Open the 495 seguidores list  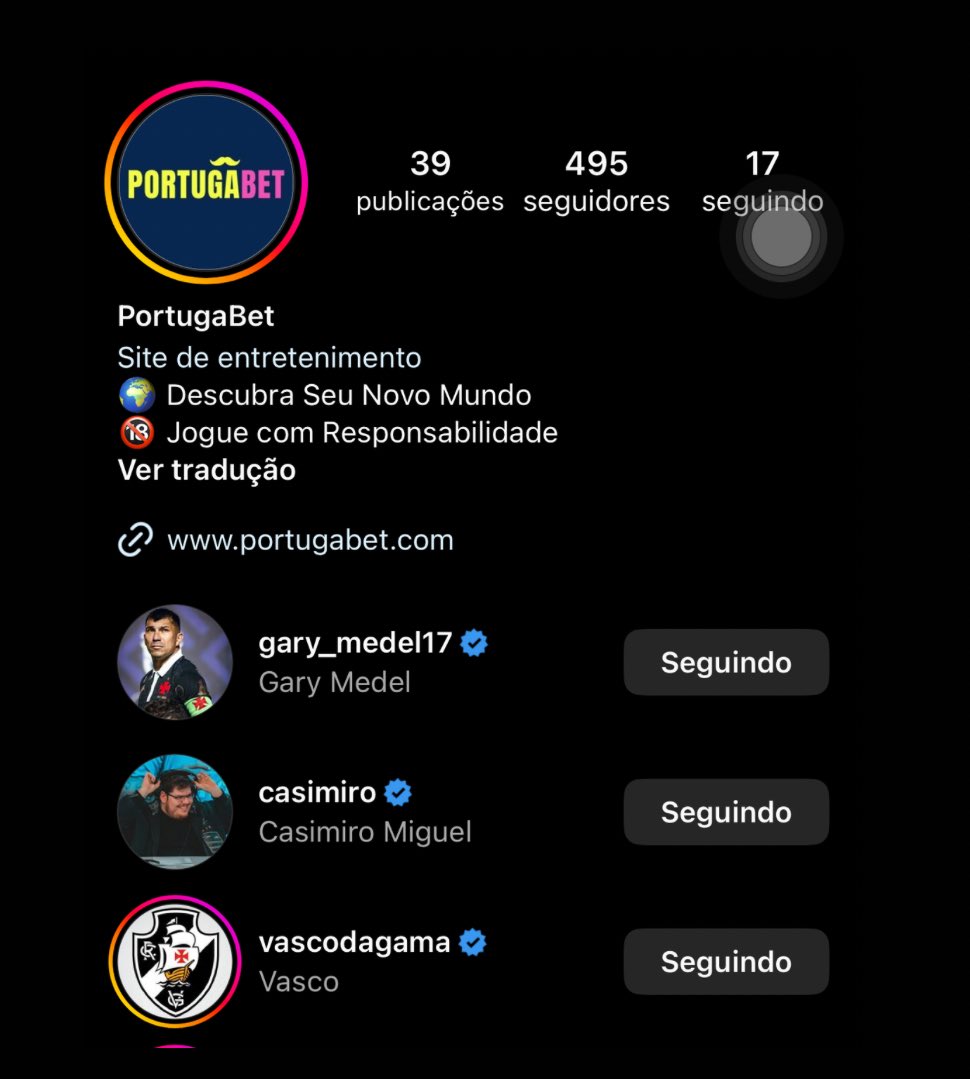(596, 182)
